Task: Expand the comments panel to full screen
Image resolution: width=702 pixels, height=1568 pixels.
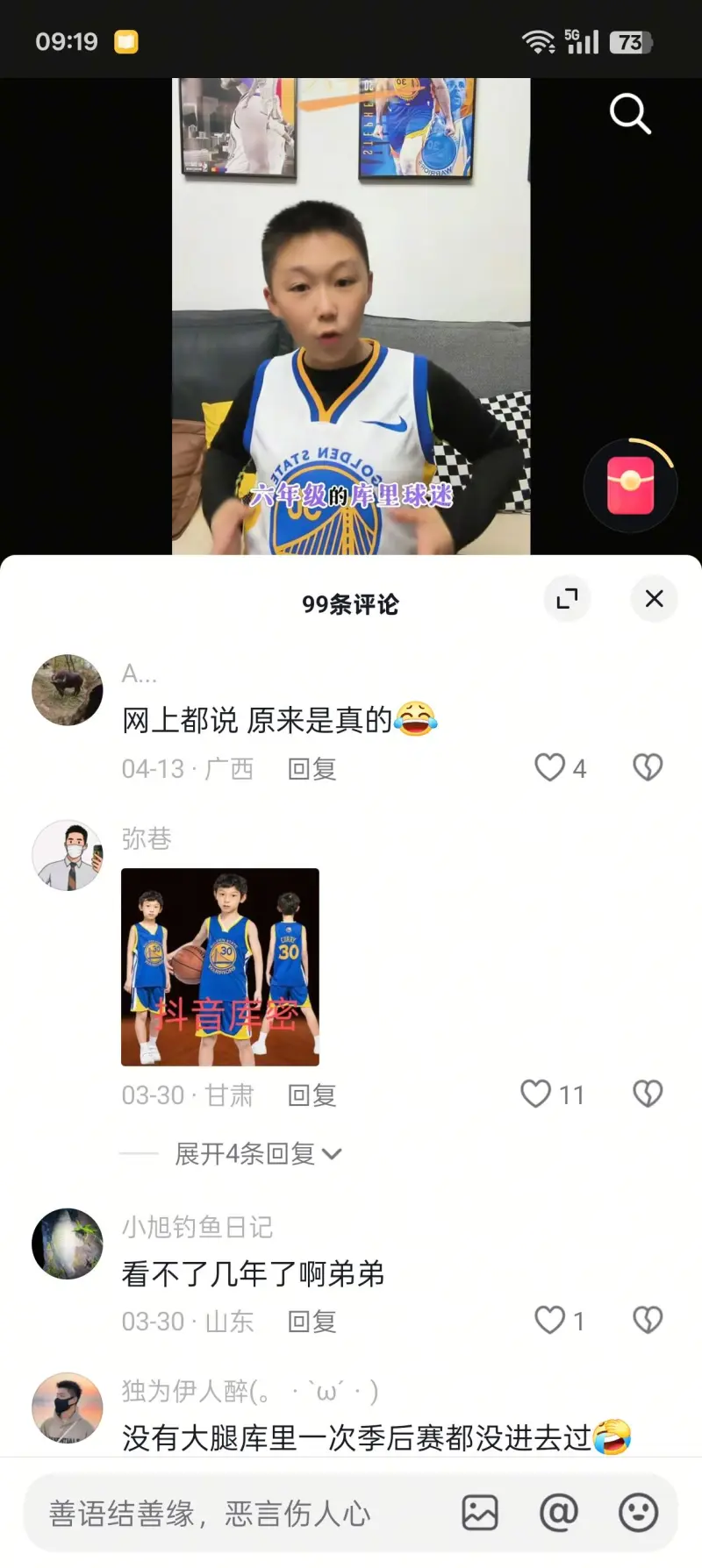Action: (x=567, y=599)
